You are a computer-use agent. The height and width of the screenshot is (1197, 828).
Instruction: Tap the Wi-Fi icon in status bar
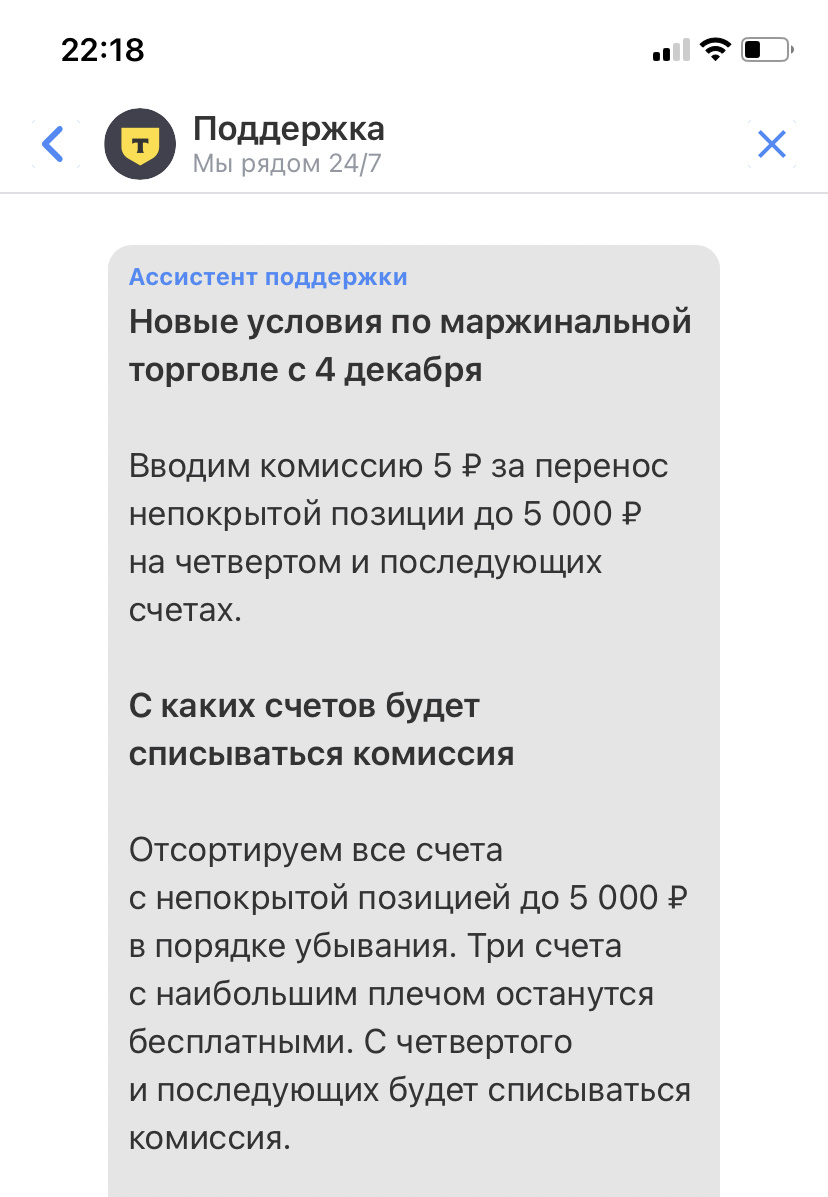[713, 47]
